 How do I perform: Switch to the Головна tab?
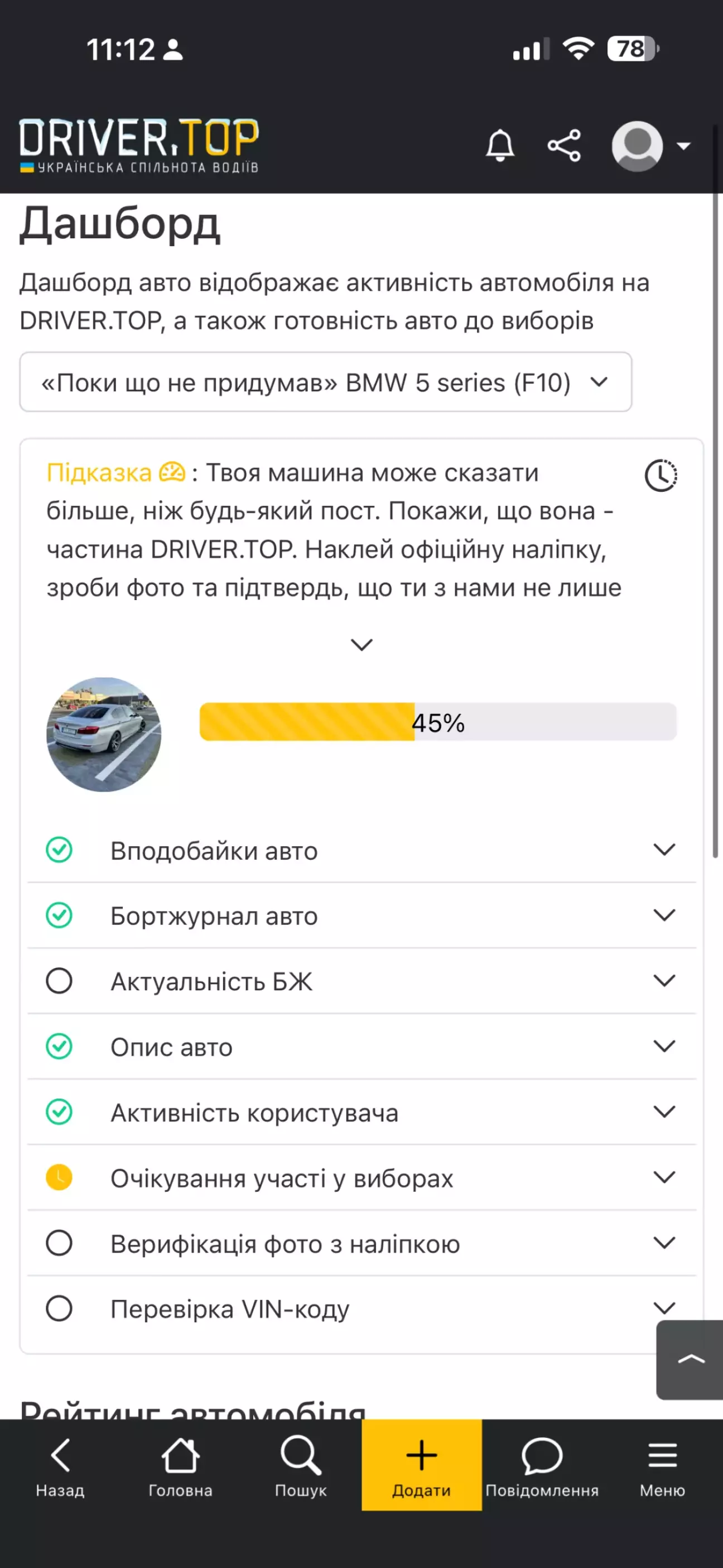pos(180,1466)
